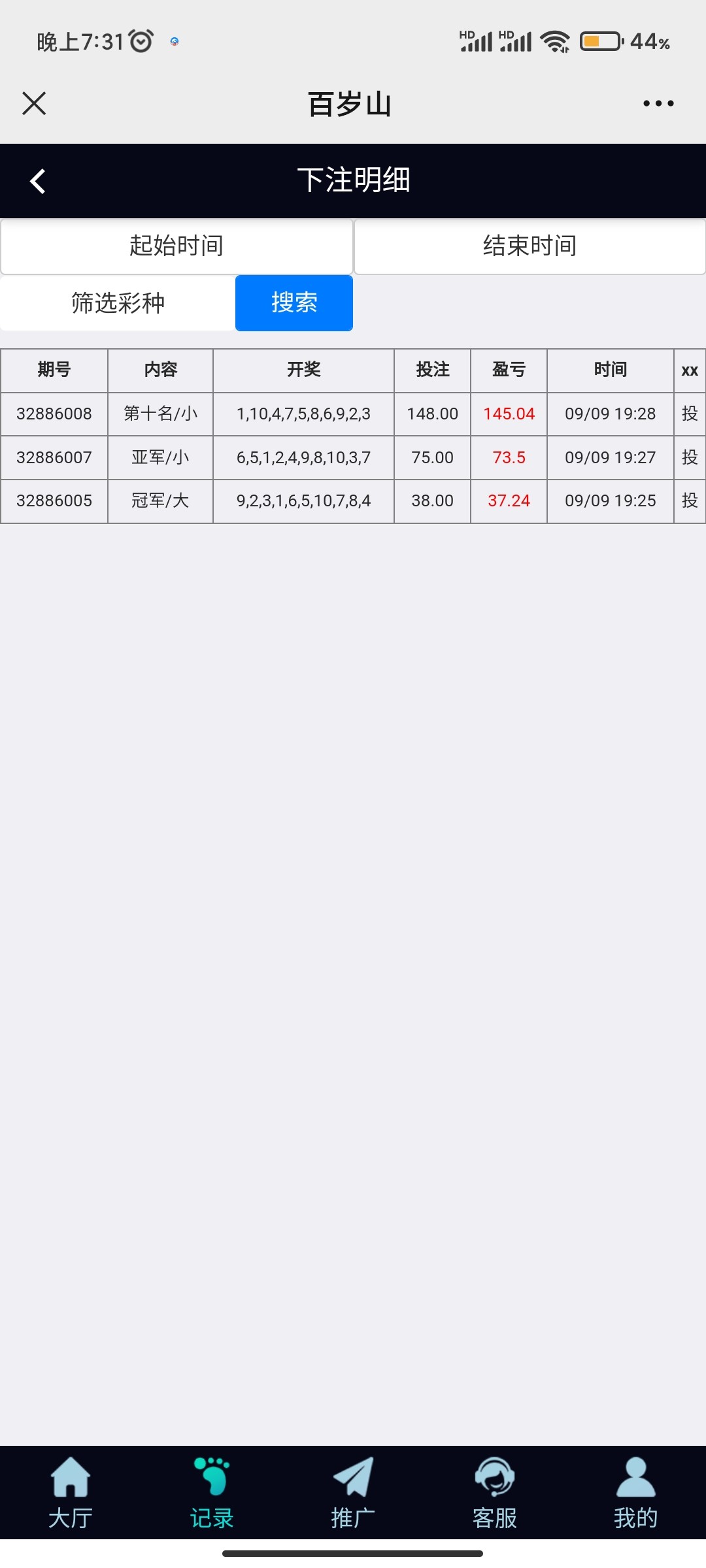The width and height of the screenshot is (706, 1568).
Task: Tap the profit value 145.04
Action: (x=509, y=414)
